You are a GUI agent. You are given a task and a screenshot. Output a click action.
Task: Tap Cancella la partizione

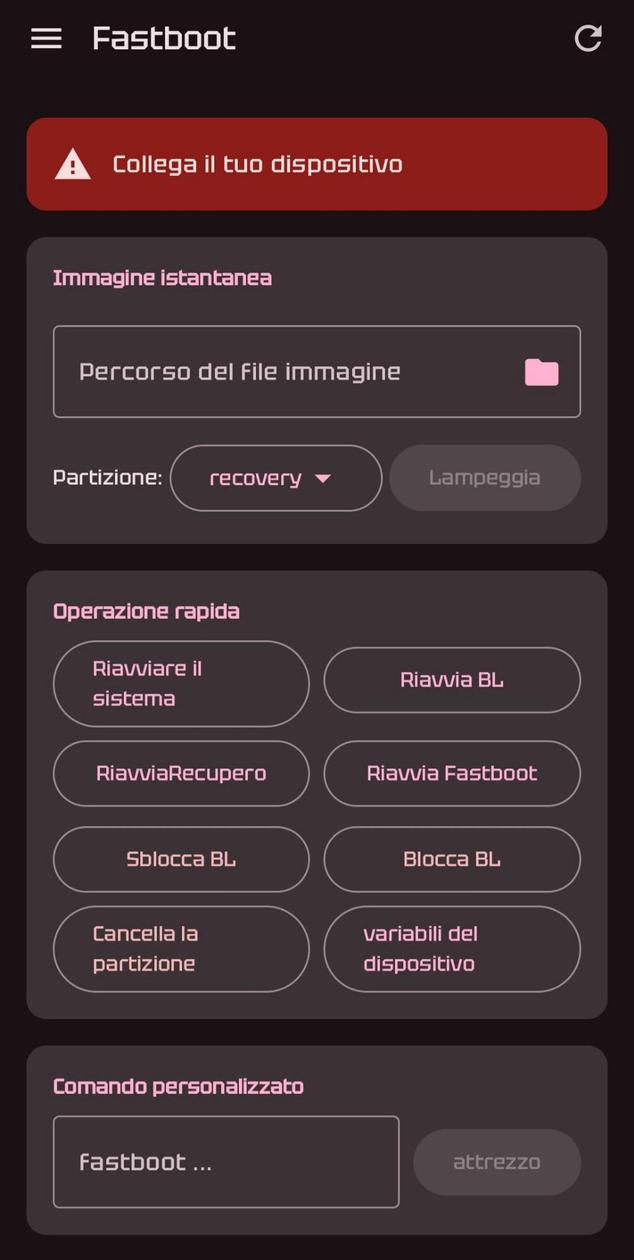(x=181, y=949)
